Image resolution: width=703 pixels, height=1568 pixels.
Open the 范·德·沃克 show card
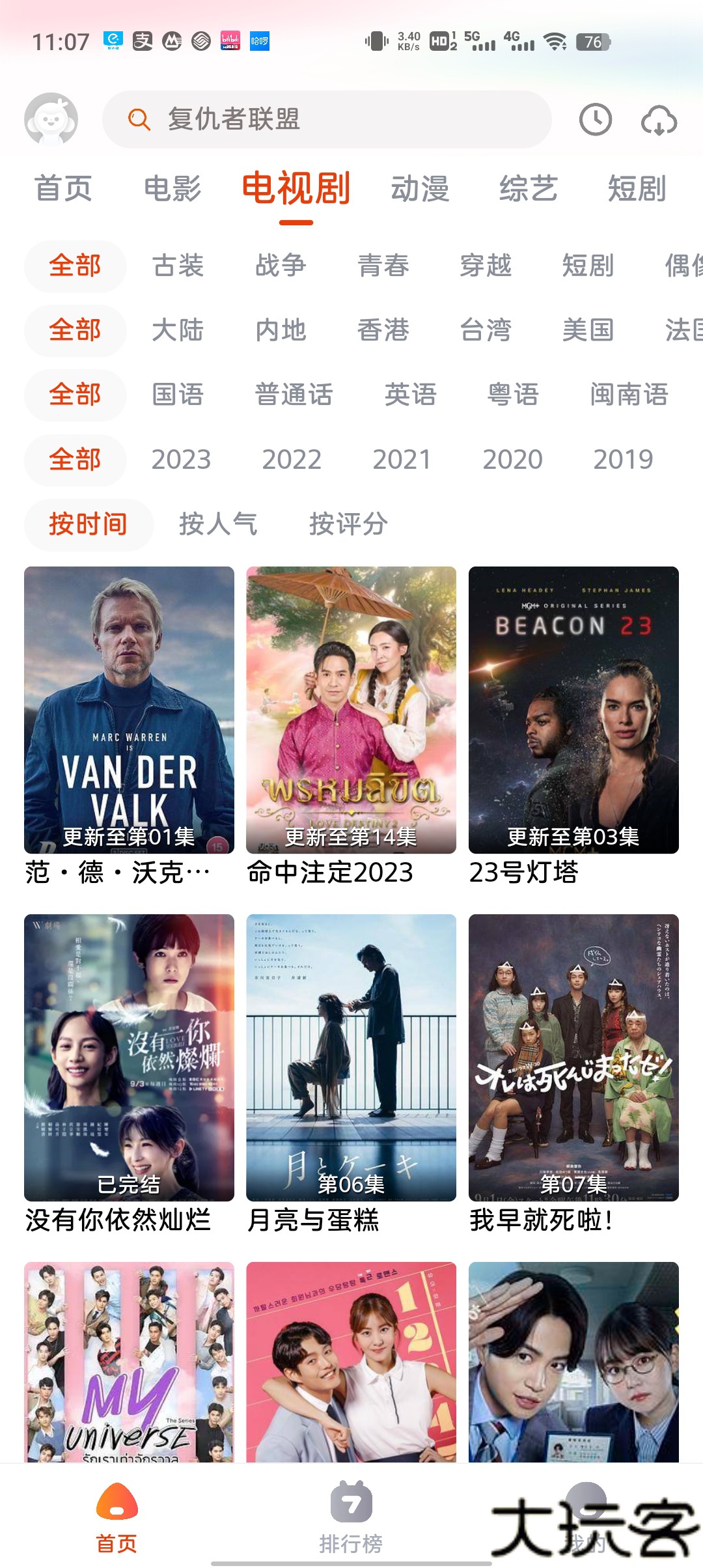tap(129, 710)
